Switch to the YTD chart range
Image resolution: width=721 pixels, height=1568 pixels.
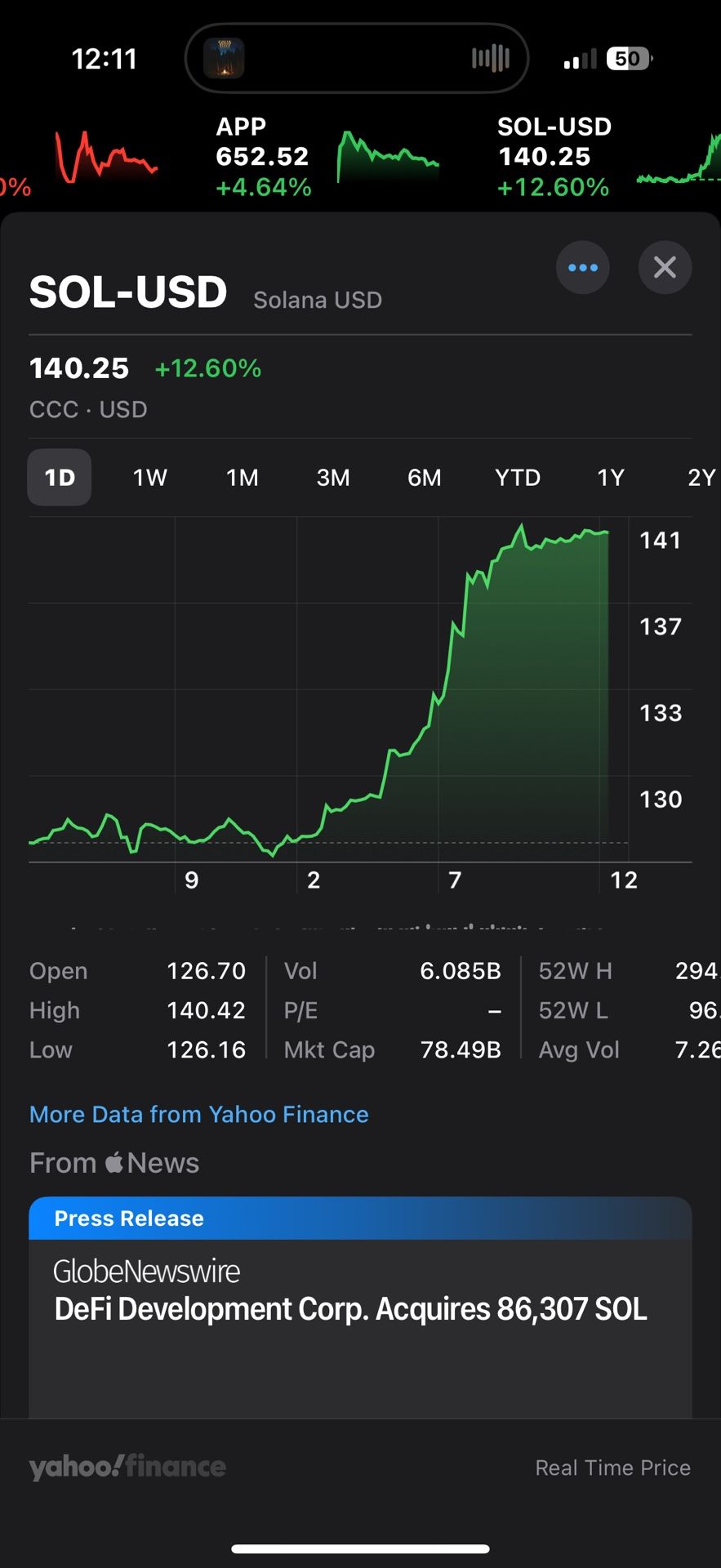(517, 478)
